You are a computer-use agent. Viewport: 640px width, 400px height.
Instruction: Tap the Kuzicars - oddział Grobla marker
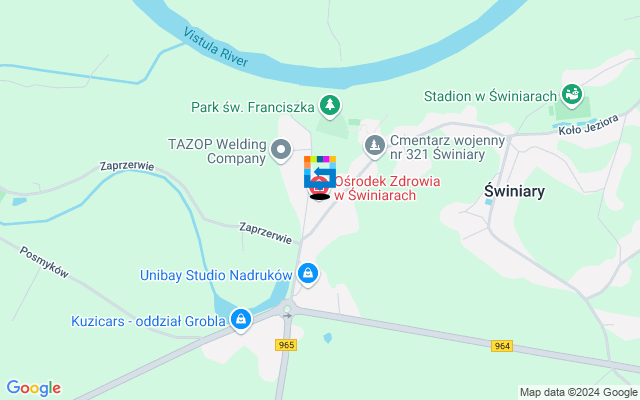point(240,321)
